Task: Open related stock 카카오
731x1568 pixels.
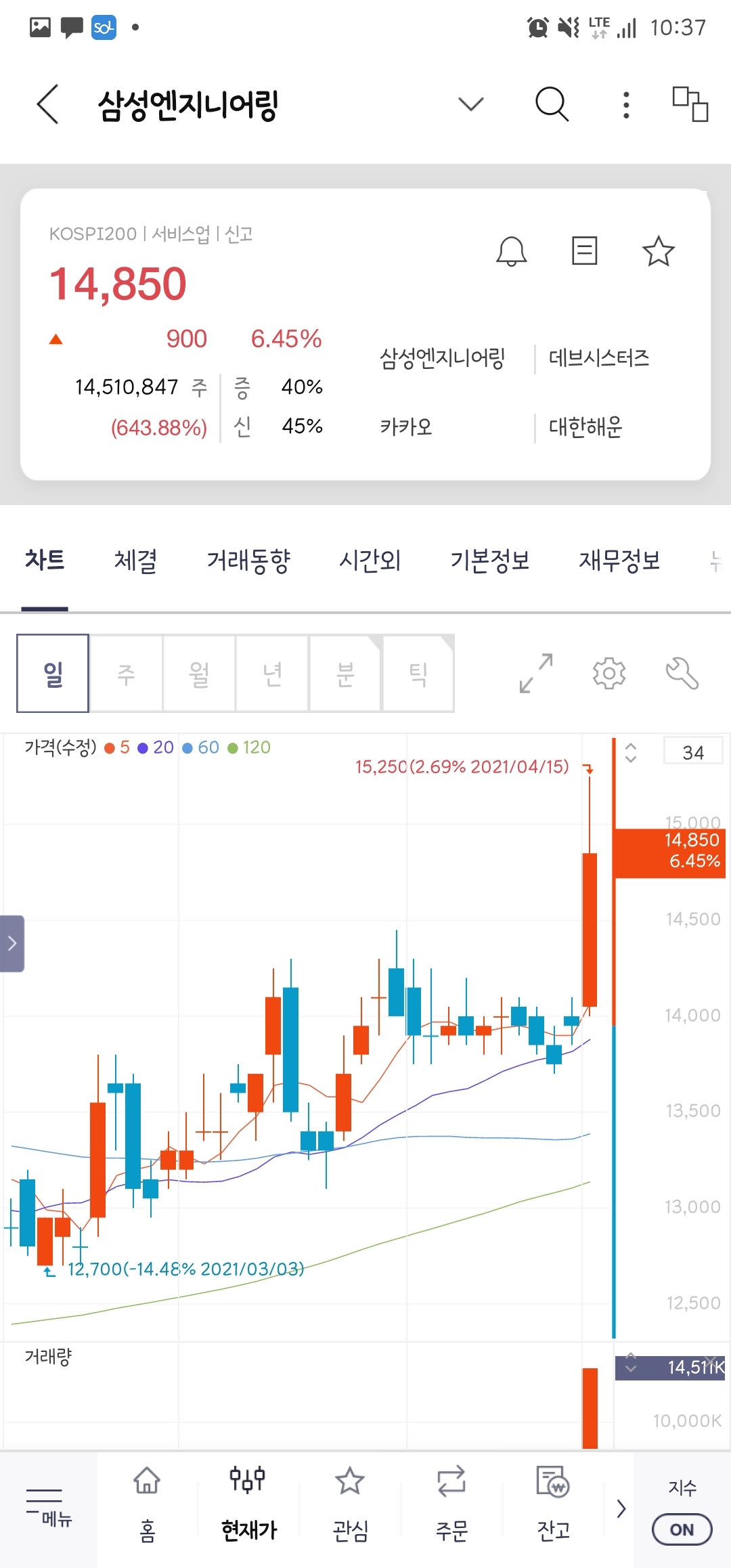Action: [x=406, y=427]
